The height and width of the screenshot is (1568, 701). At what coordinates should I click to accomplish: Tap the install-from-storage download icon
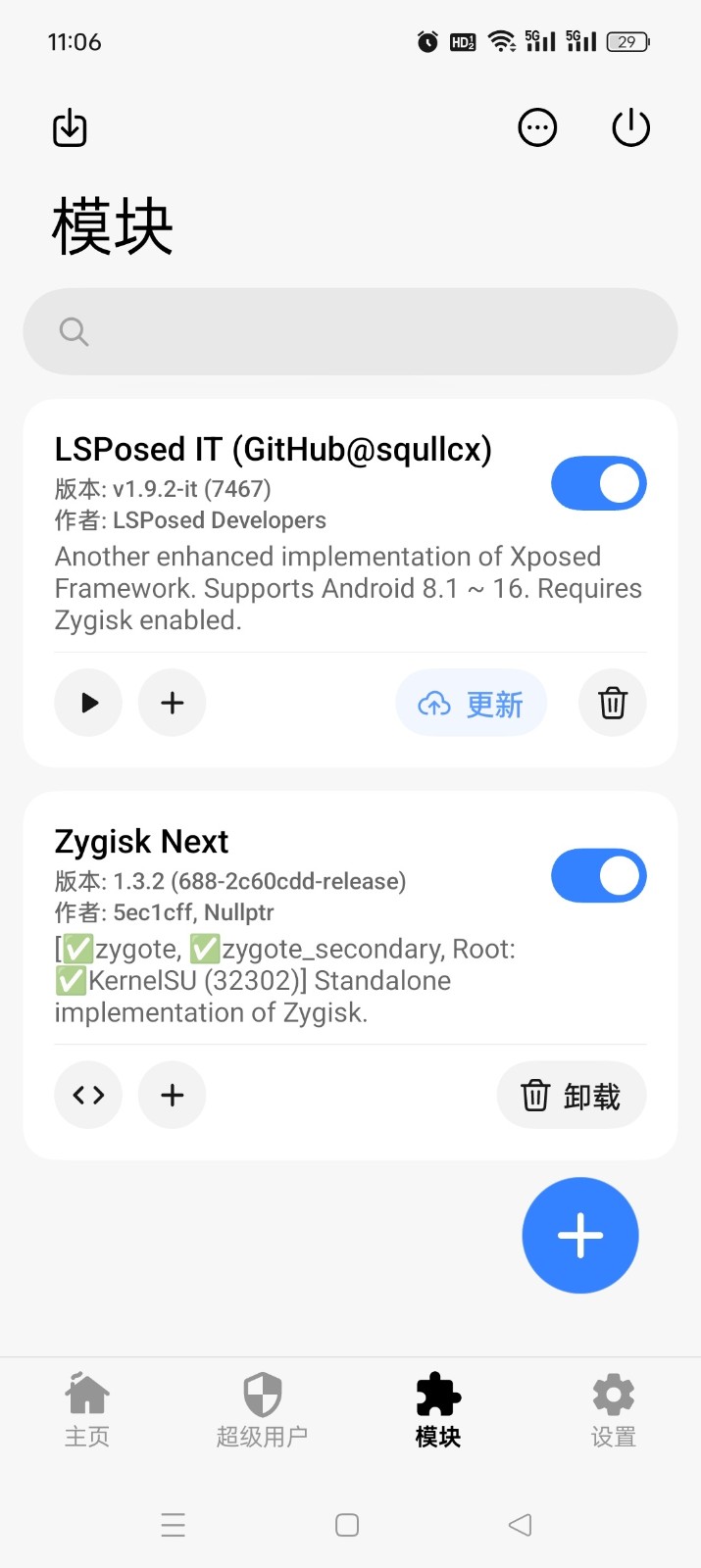[70, 128]
